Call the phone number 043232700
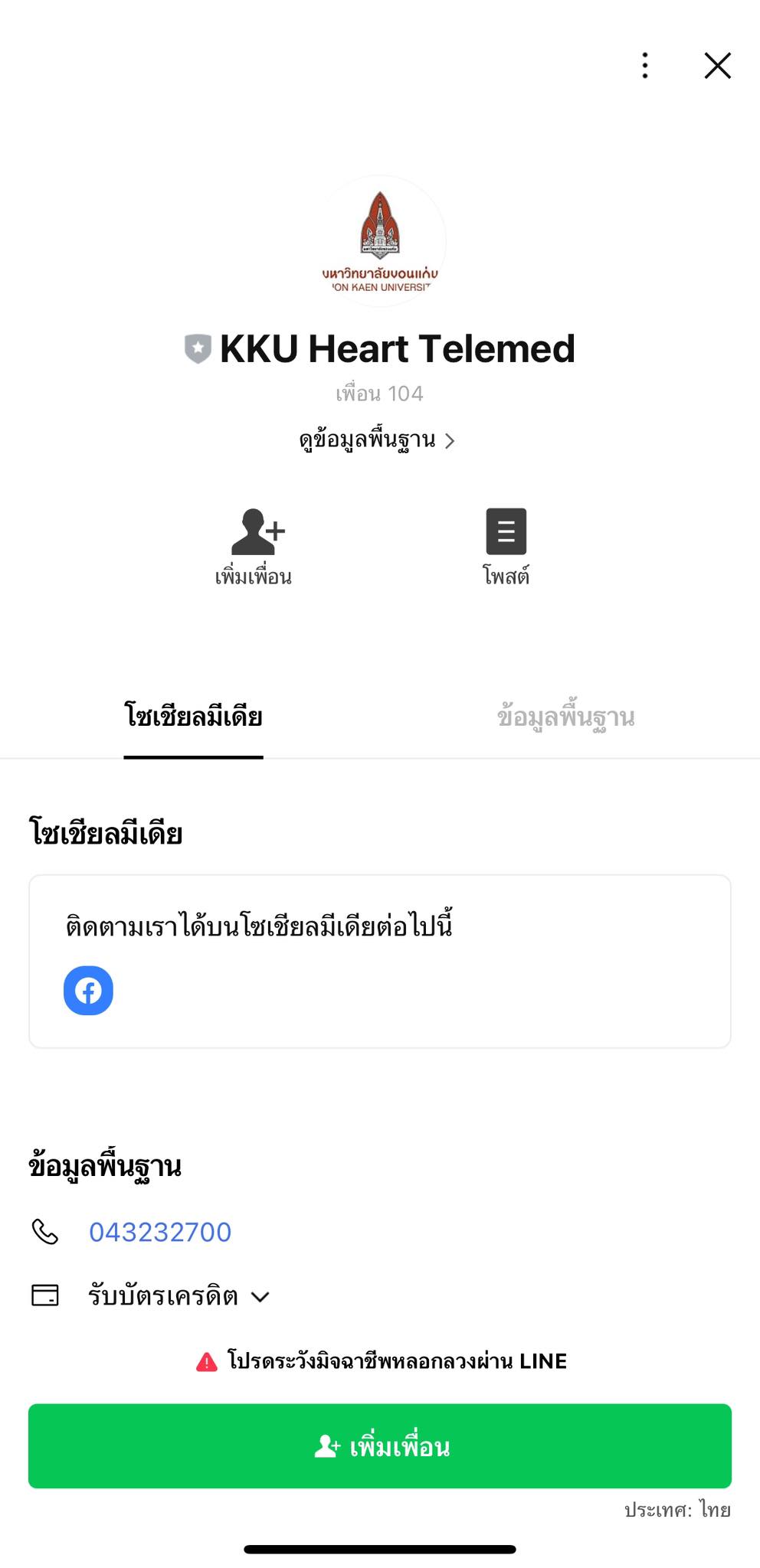The width and height of the screenshot is (760, 1568). coord(160,1232)
